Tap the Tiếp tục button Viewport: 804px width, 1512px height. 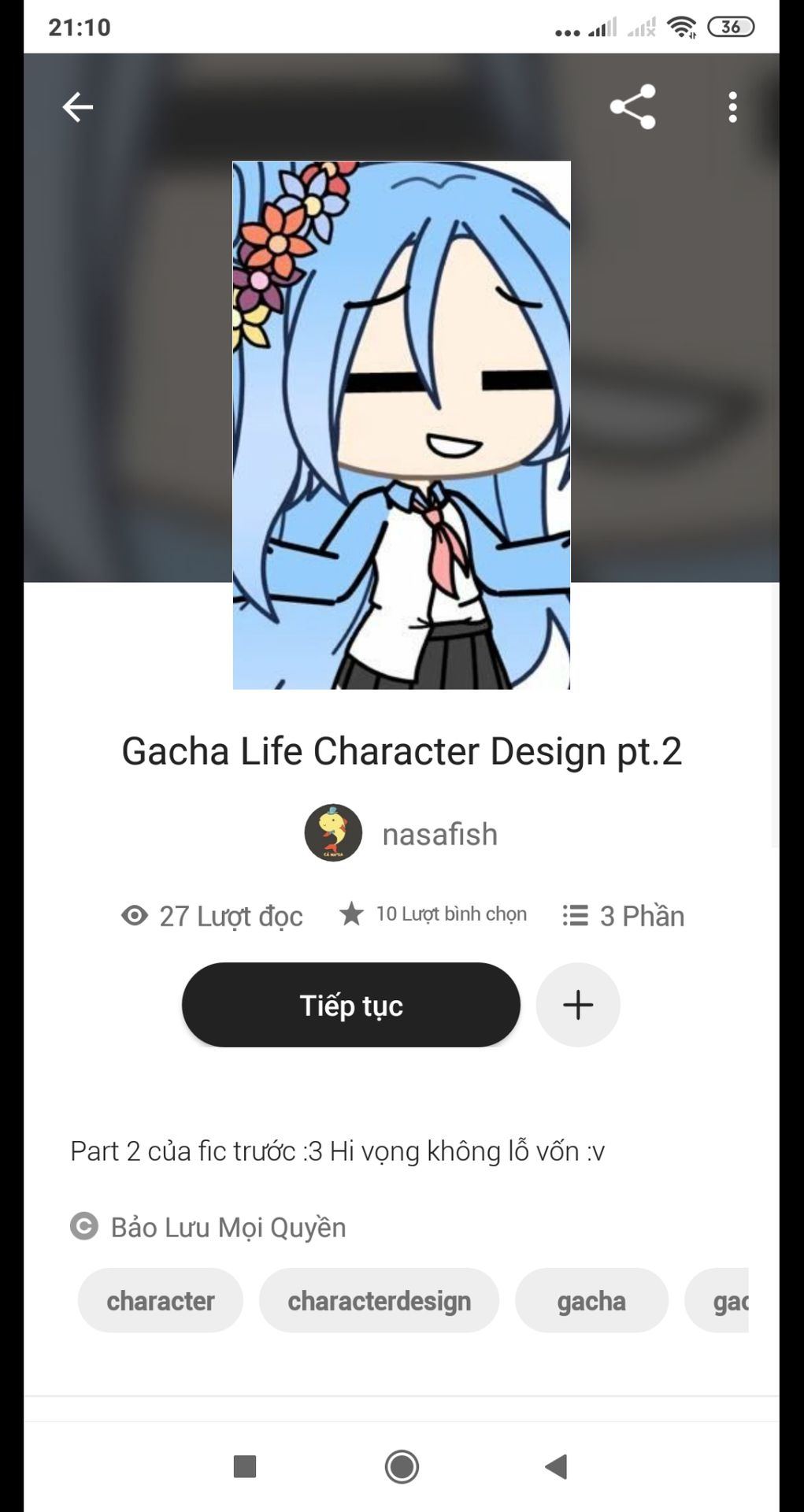click(351, 1005)
